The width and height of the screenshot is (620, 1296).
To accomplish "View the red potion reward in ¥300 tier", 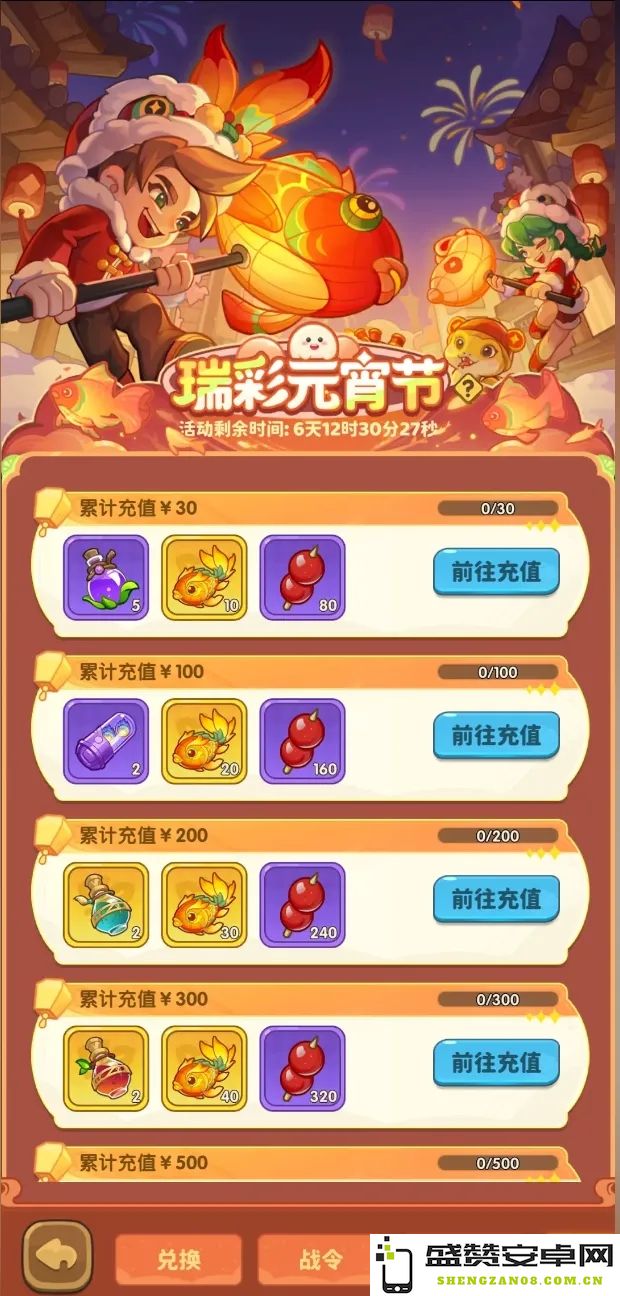I will (106, 1068).
